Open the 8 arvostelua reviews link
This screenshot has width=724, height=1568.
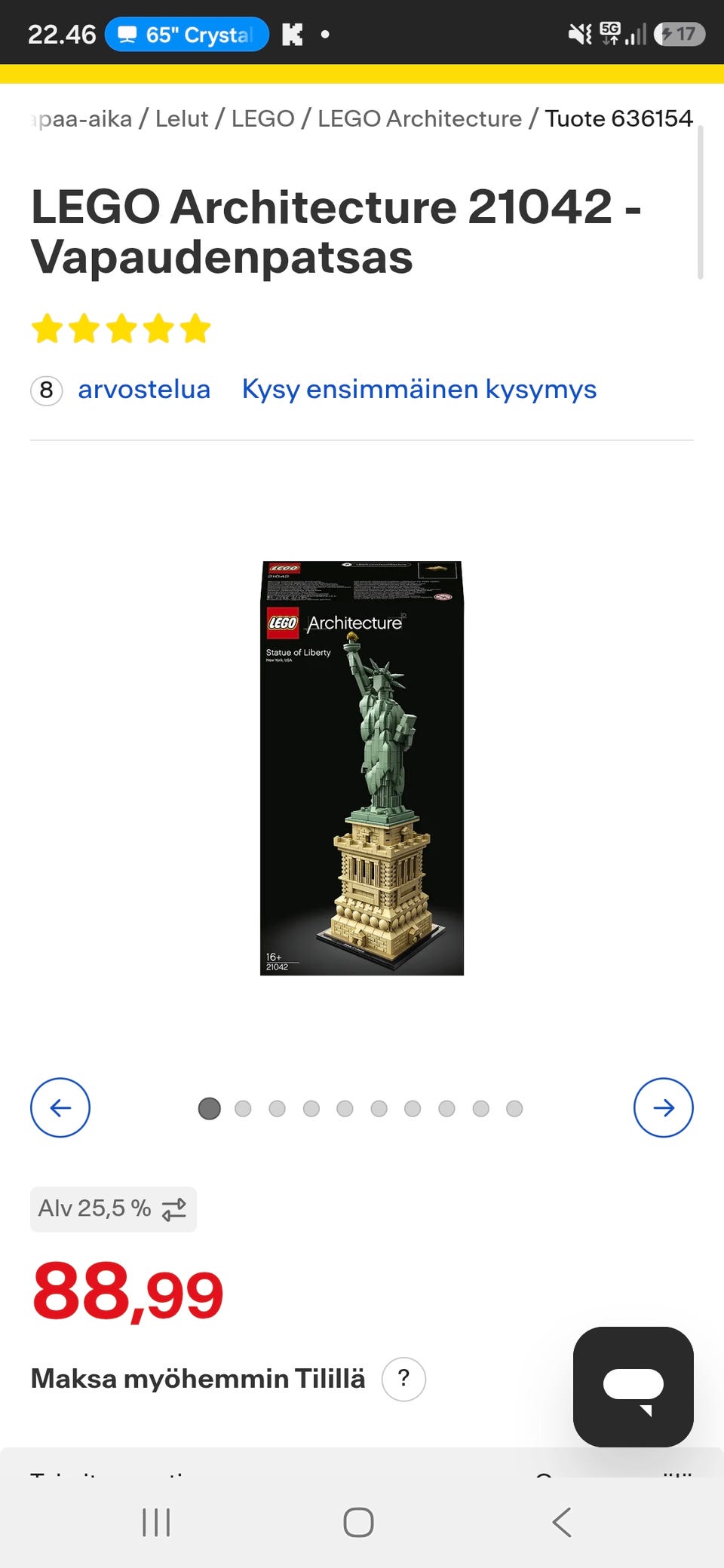(121, 390)
